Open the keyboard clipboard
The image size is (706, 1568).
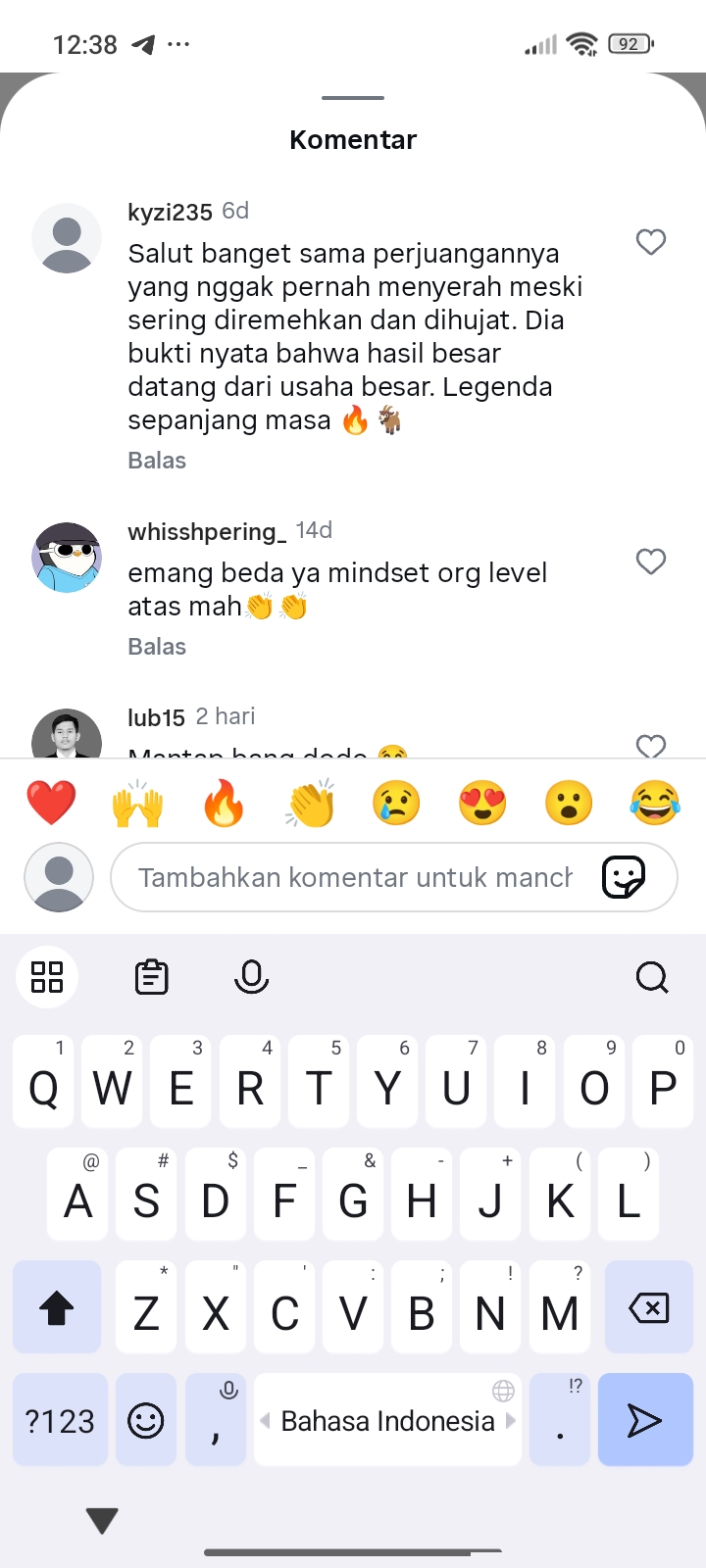pyautogui.click(x=152, y=977)
